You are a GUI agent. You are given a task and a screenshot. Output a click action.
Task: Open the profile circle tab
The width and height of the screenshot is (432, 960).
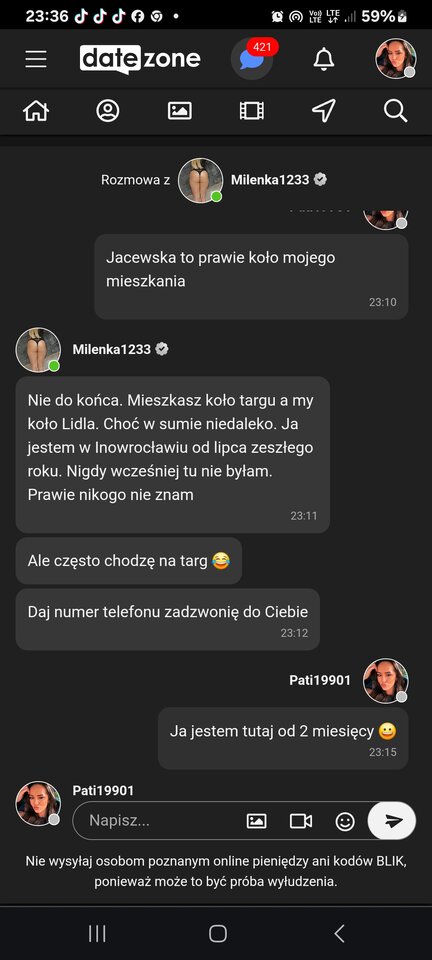coord(108,111)
